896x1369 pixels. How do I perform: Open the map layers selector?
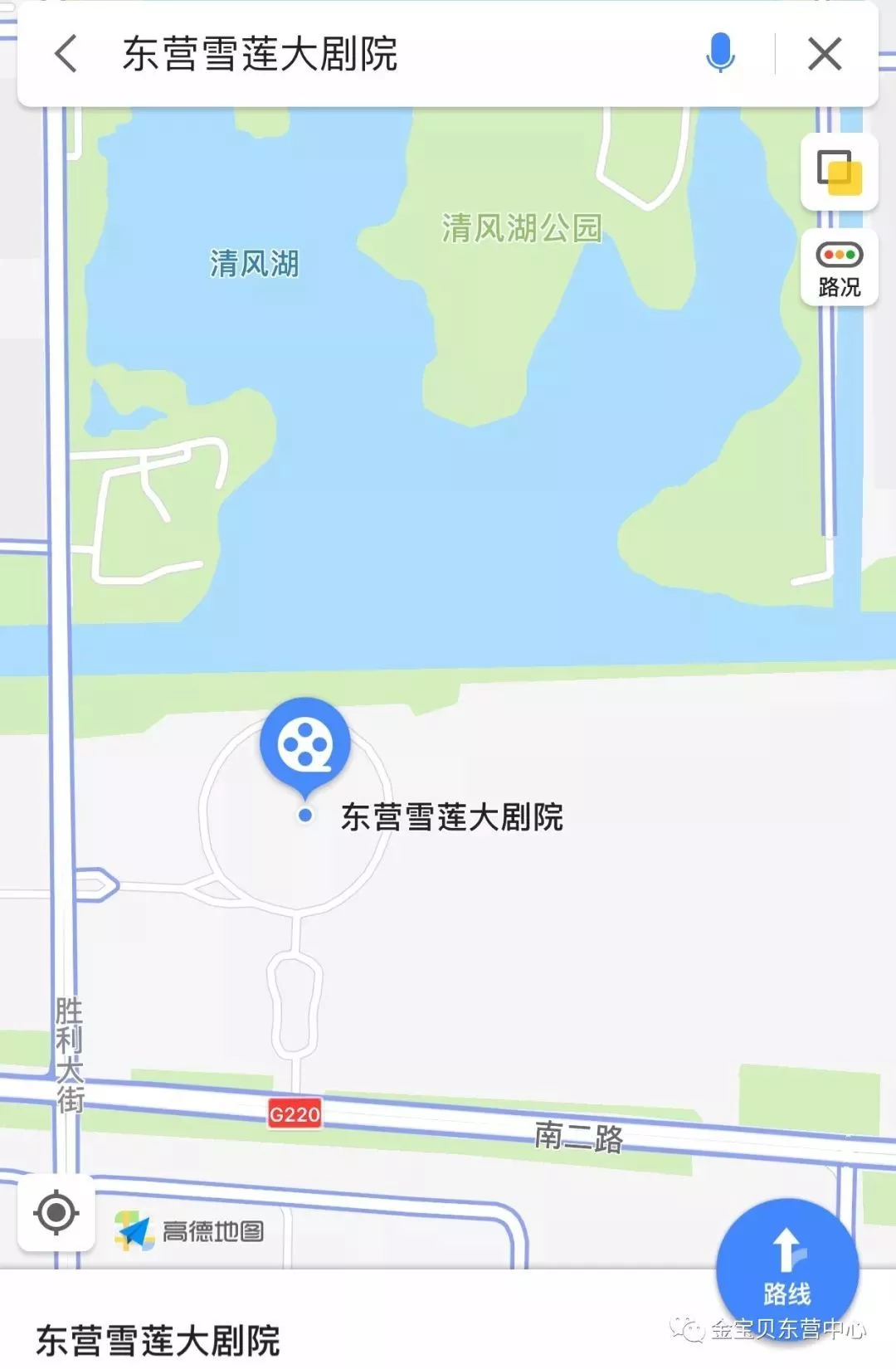[x=839, y=173]
